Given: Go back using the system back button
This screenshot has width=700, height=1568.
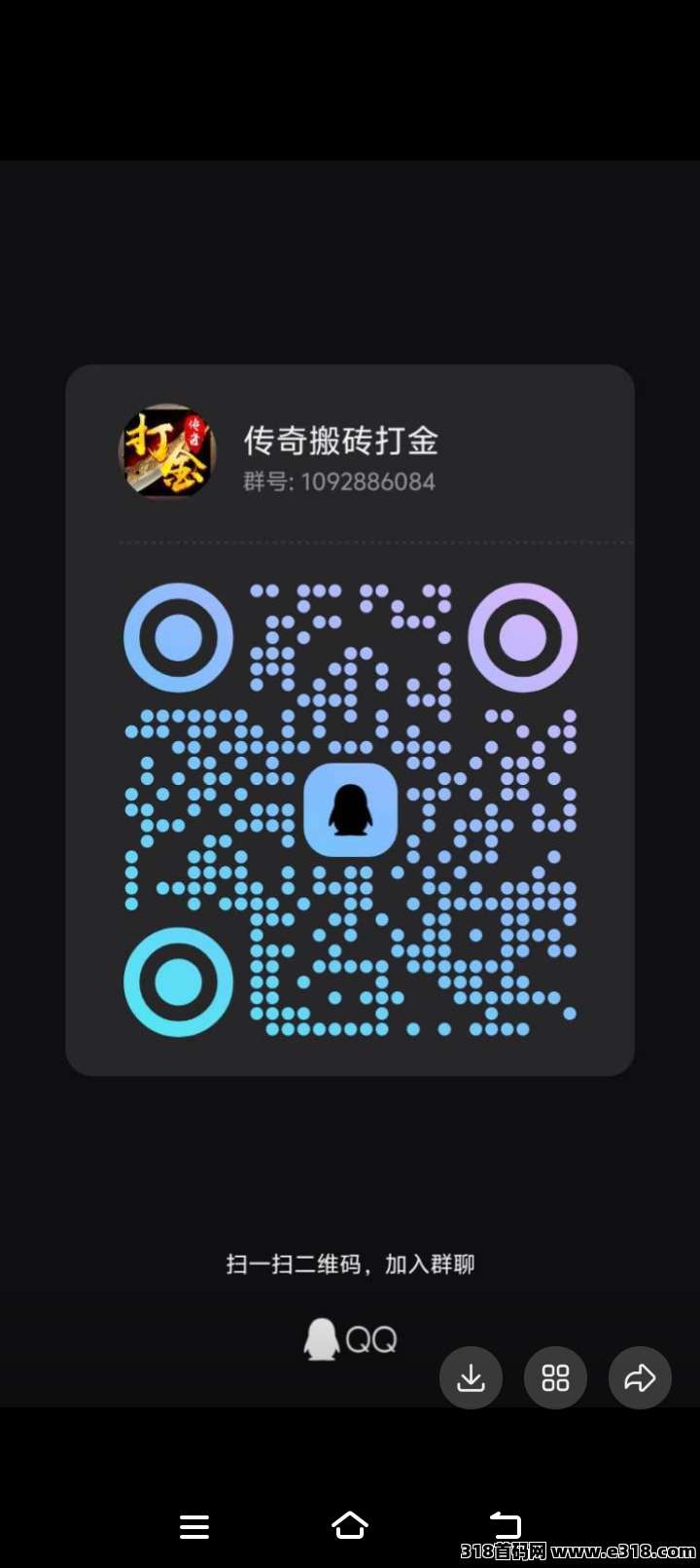Looking at the screenshot, I should click(x=506, y=1525).
